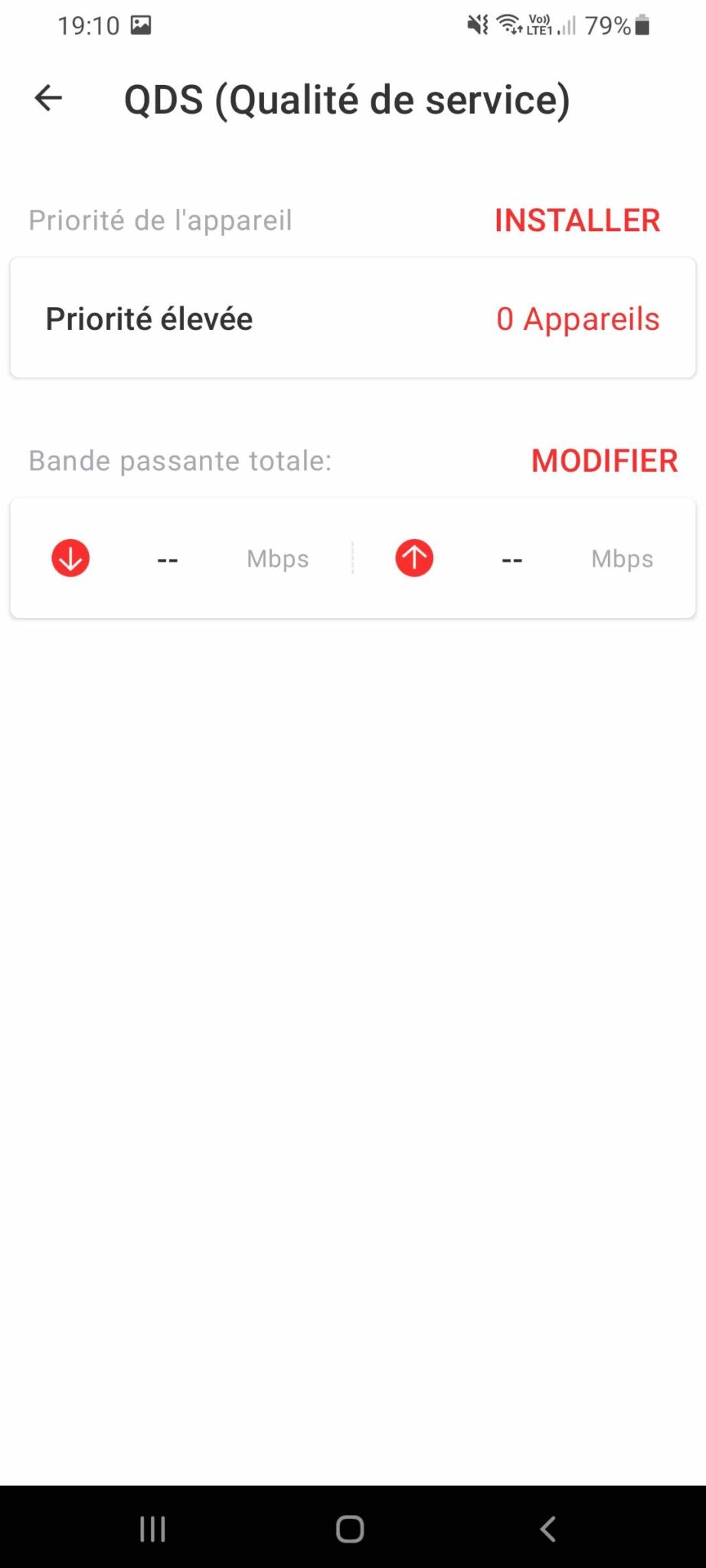Tap INSTALLER for device priority

click(577, 220)
